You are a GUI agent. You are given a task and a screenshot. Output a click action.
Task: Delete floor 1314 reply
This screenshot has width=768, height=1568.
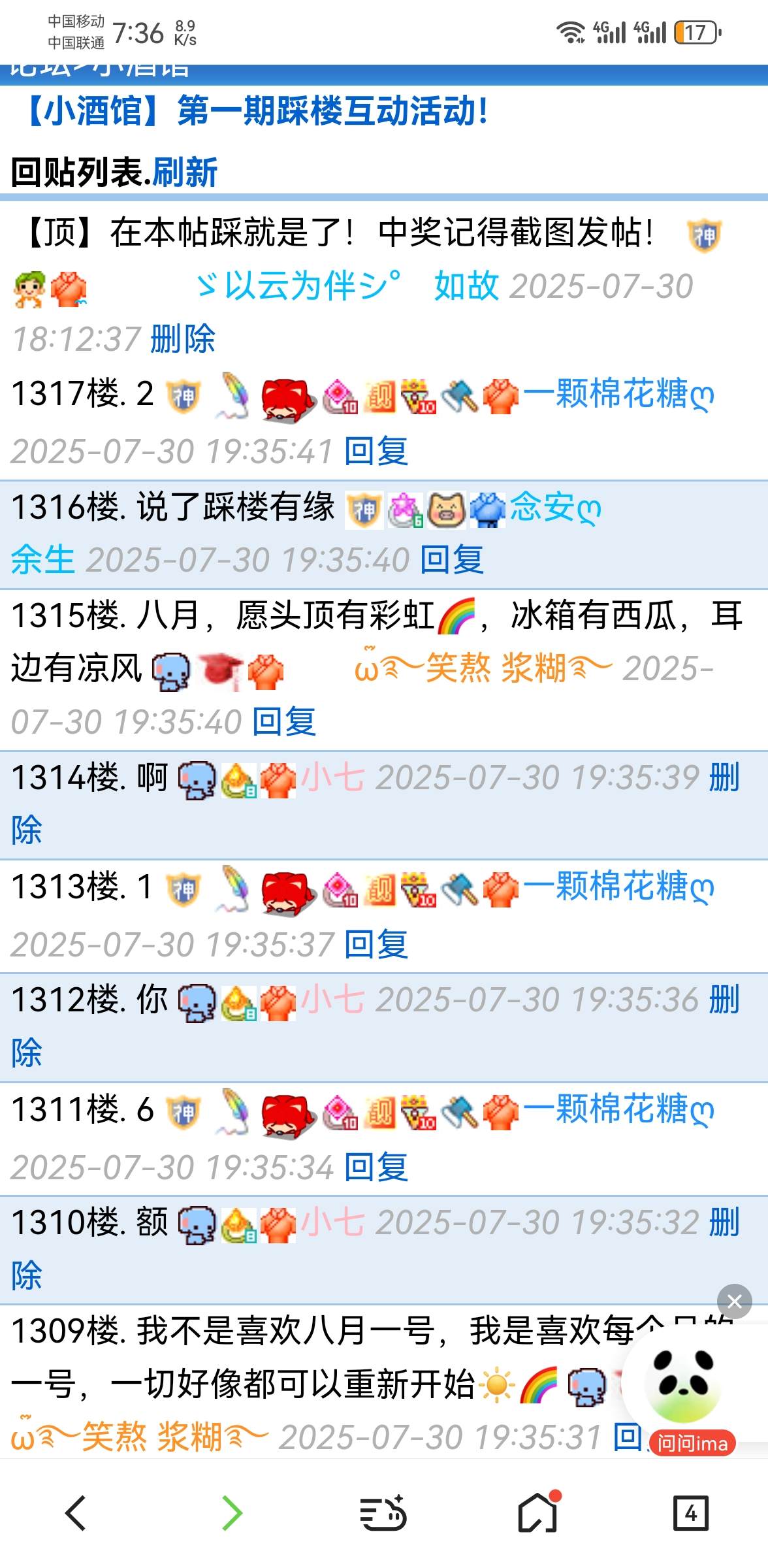tap(724, 777)
